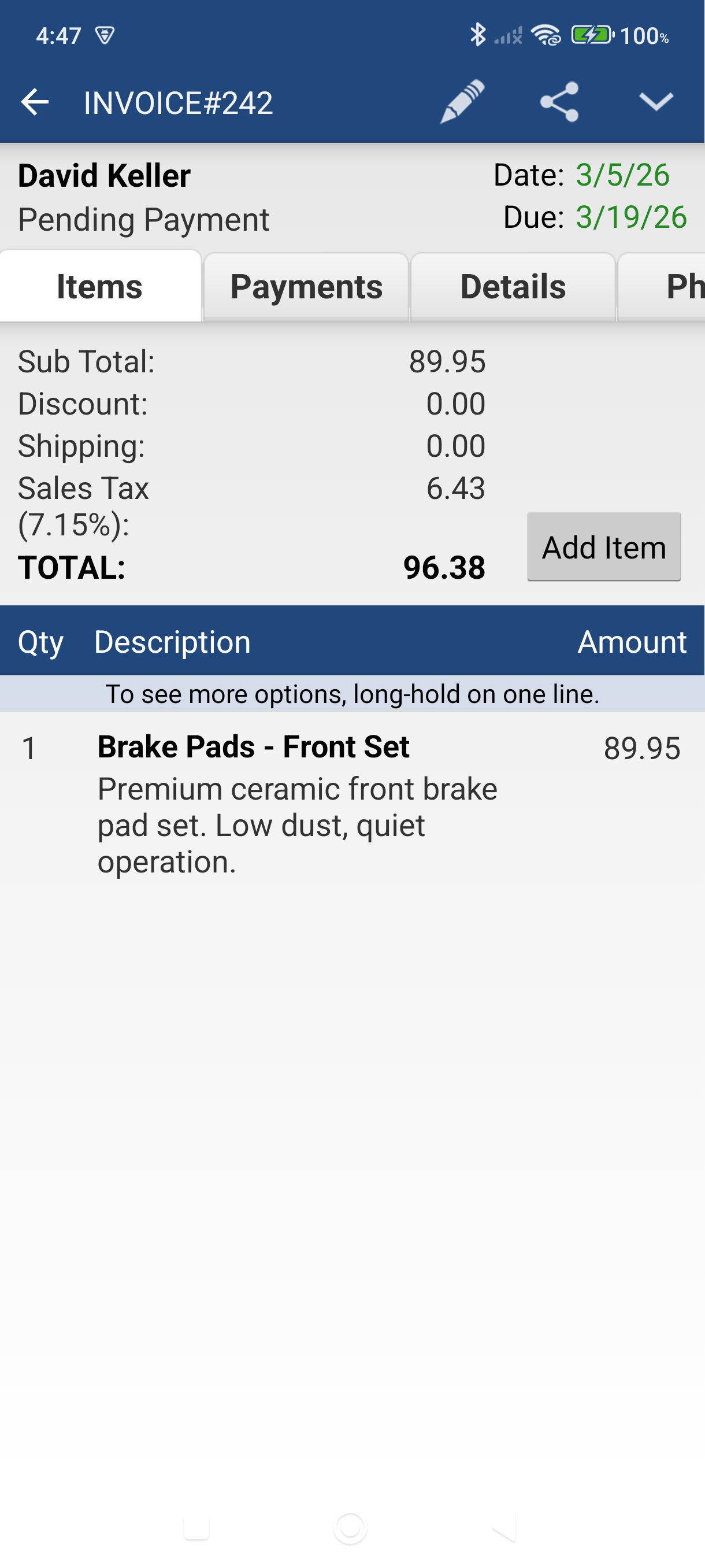Tap the invoice date 3/5/26
705x1568 pixels.
621,175
